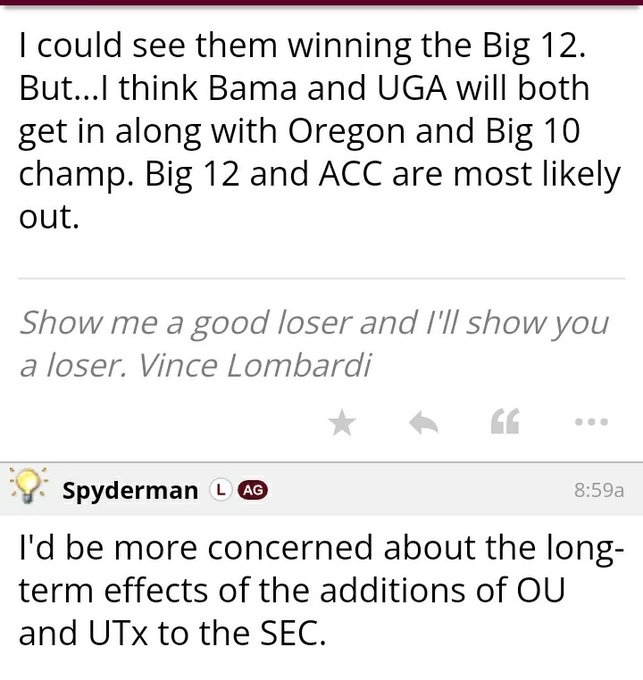Screen dimensions: 643x680
Task: Reply to the Big 12 prediction post
Action: [424, 424]
